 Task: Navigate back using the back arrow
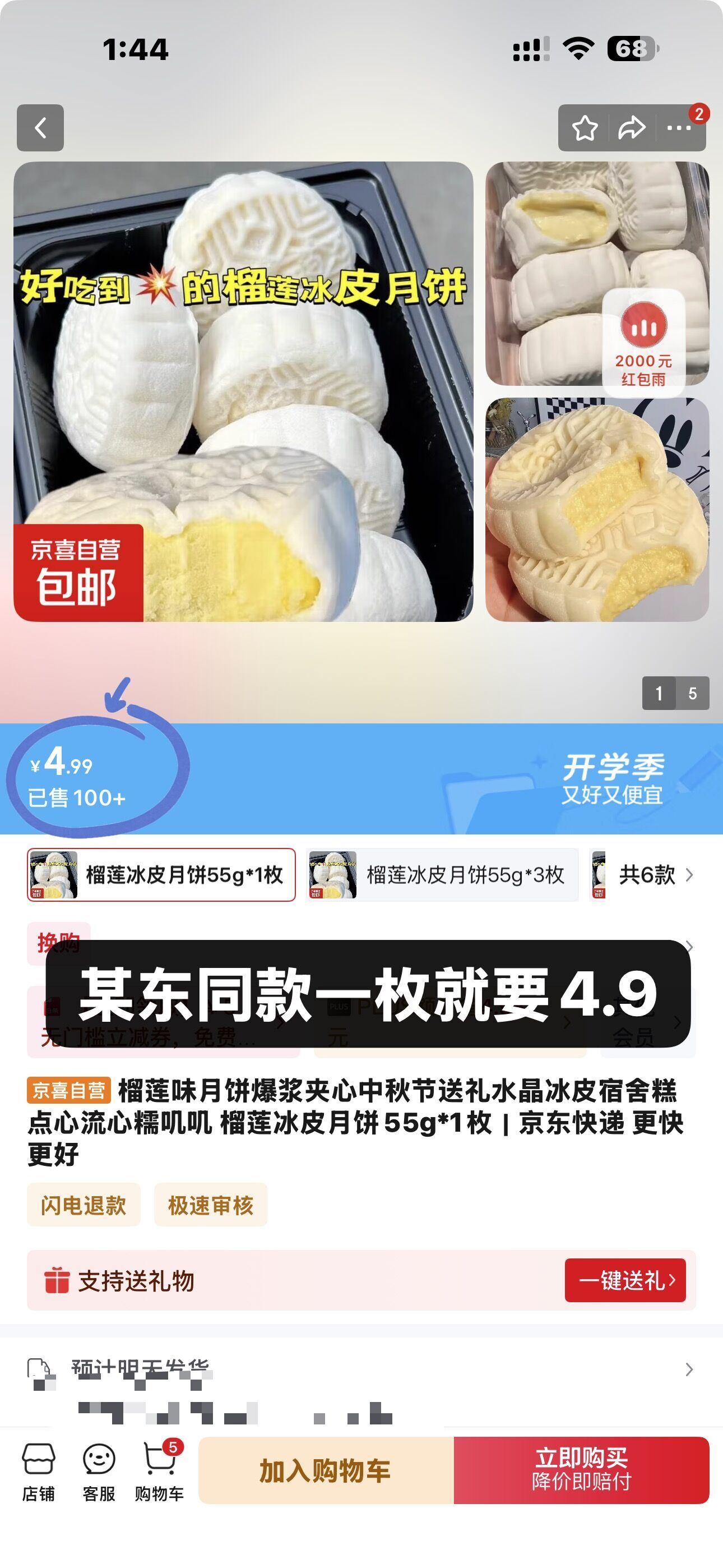pos(41,128)
